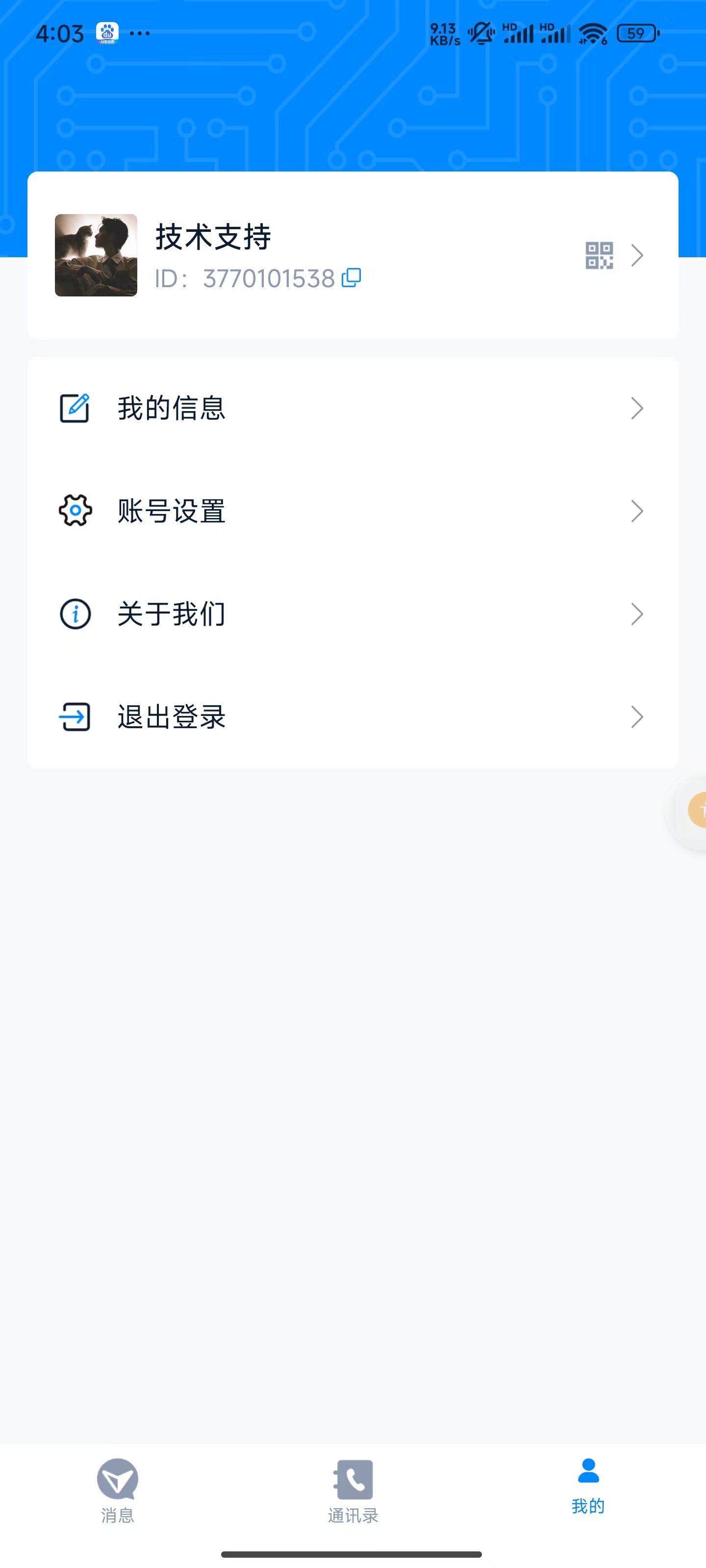
Task: Click the logout arrow icon beside 退出登录
Action: point(75,717)
